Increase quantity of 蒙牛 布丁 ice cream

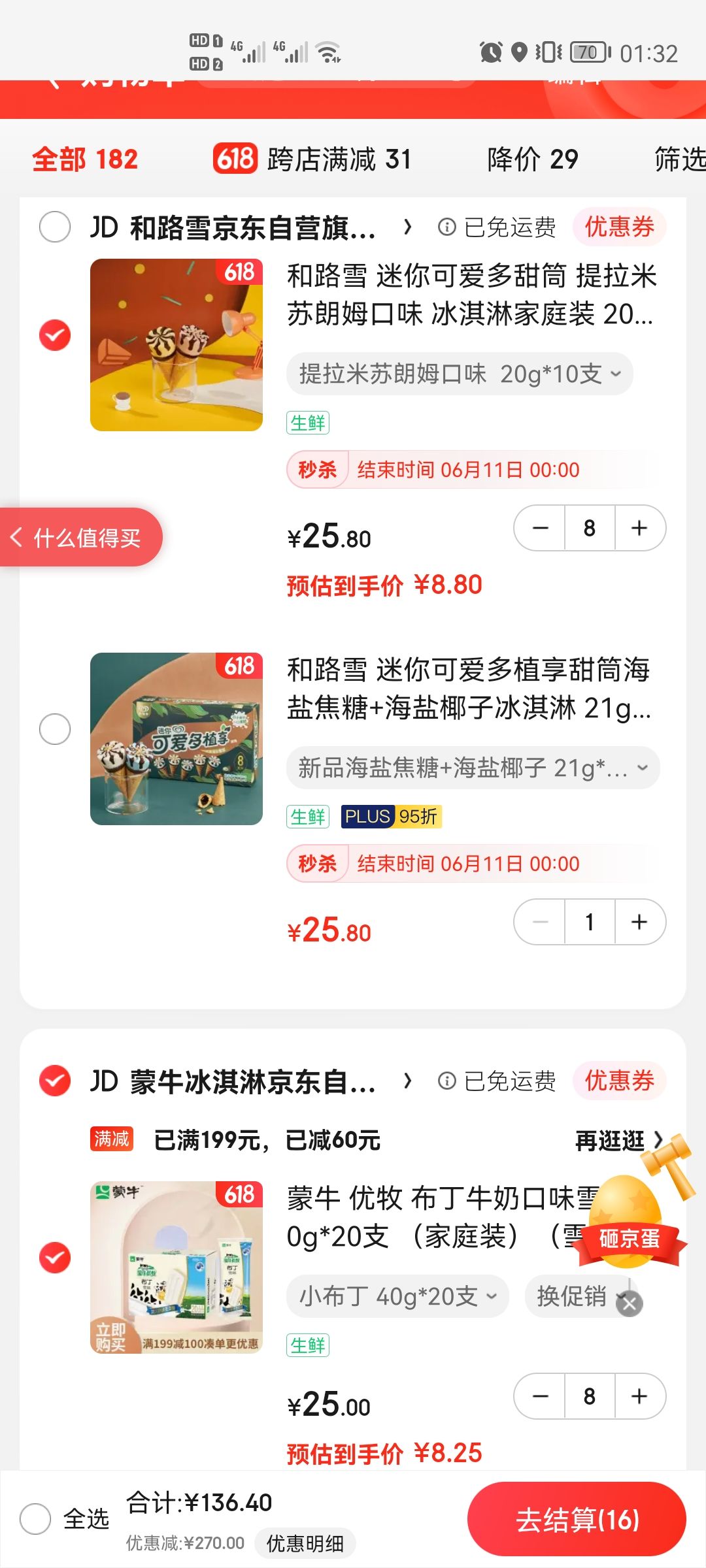(x=640, y=1396)
